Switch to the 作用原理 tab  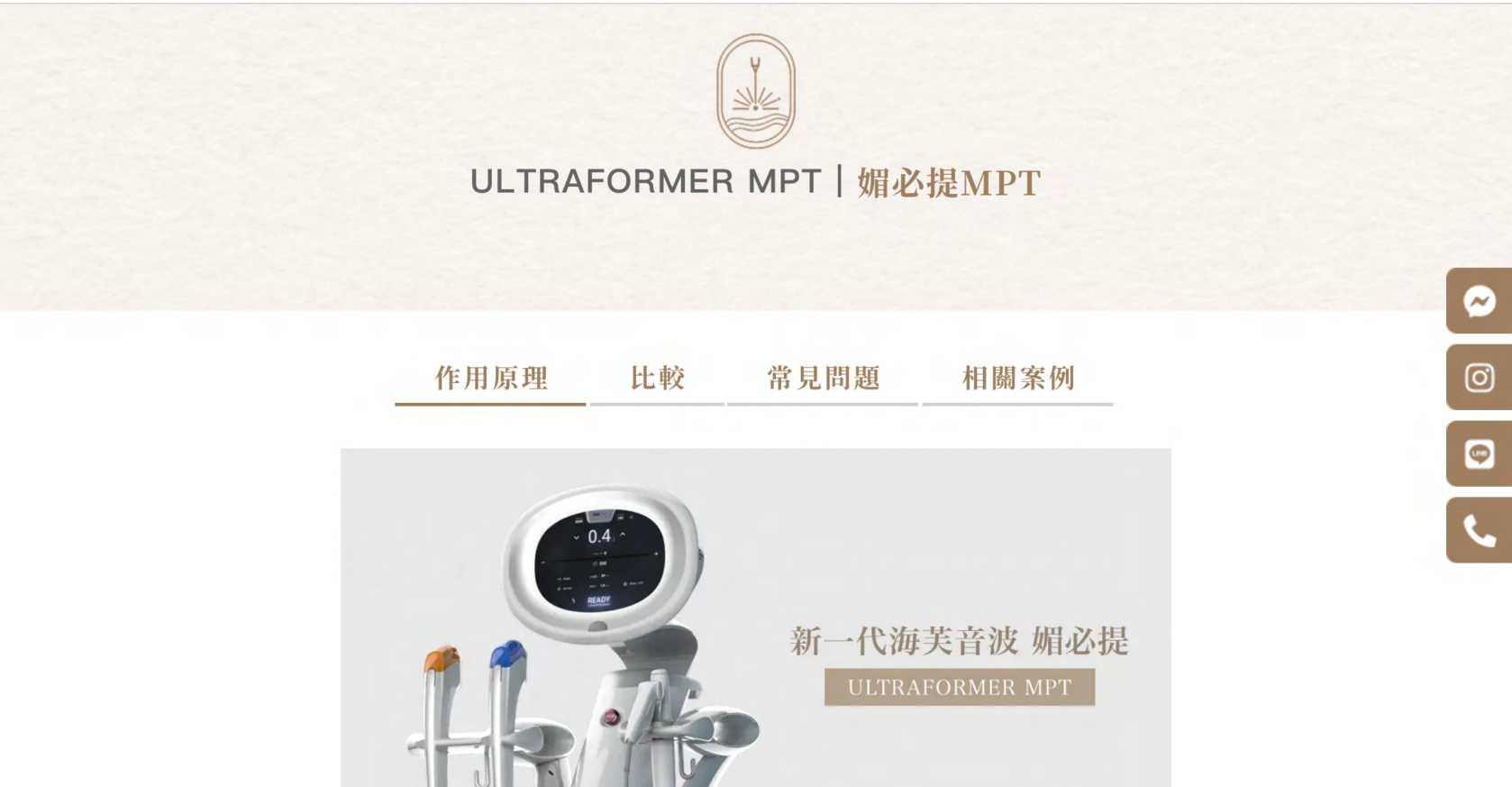pos(491,378)
